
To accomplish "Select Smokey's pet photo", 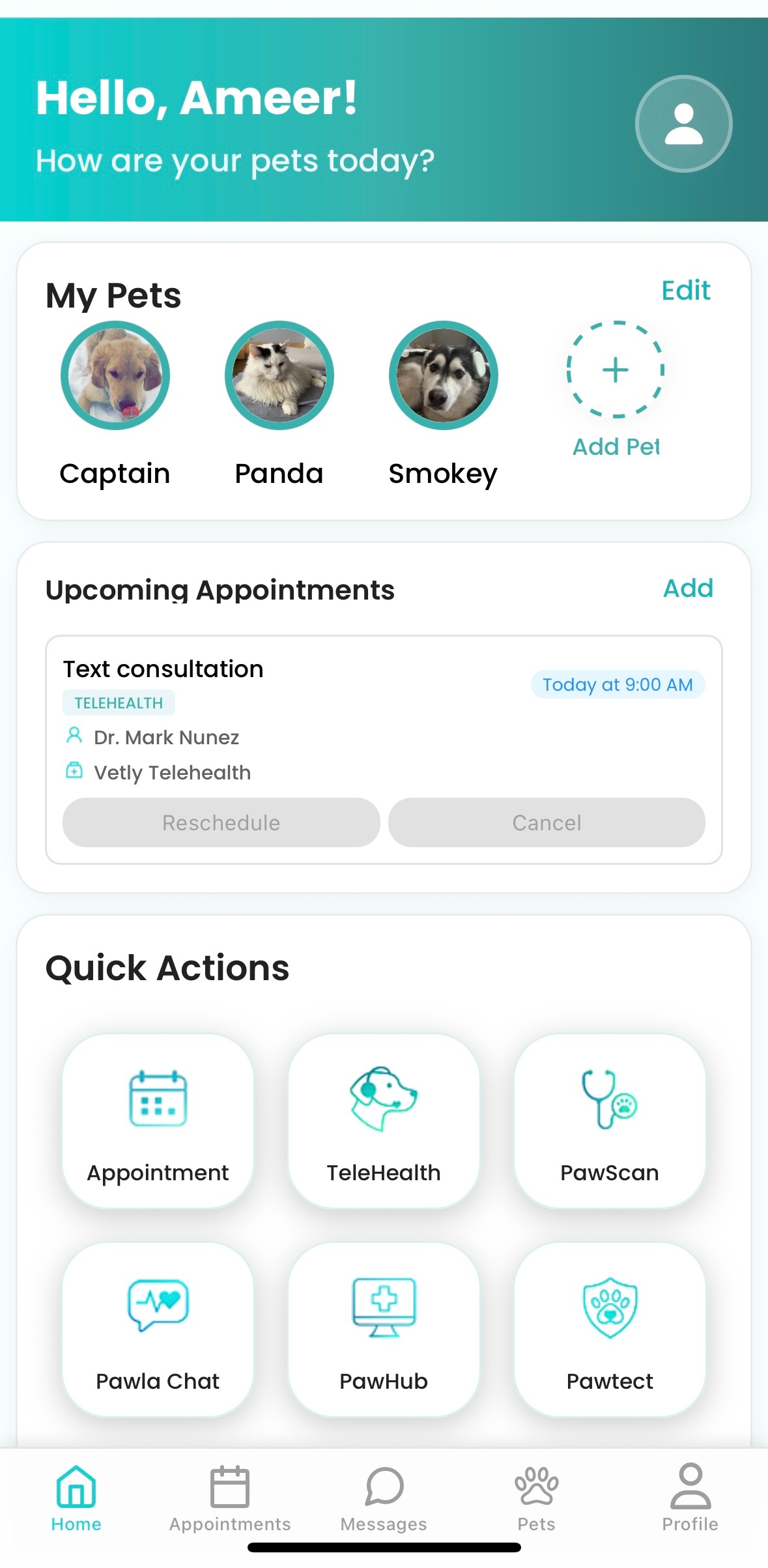I will click(x=442, y=375).
